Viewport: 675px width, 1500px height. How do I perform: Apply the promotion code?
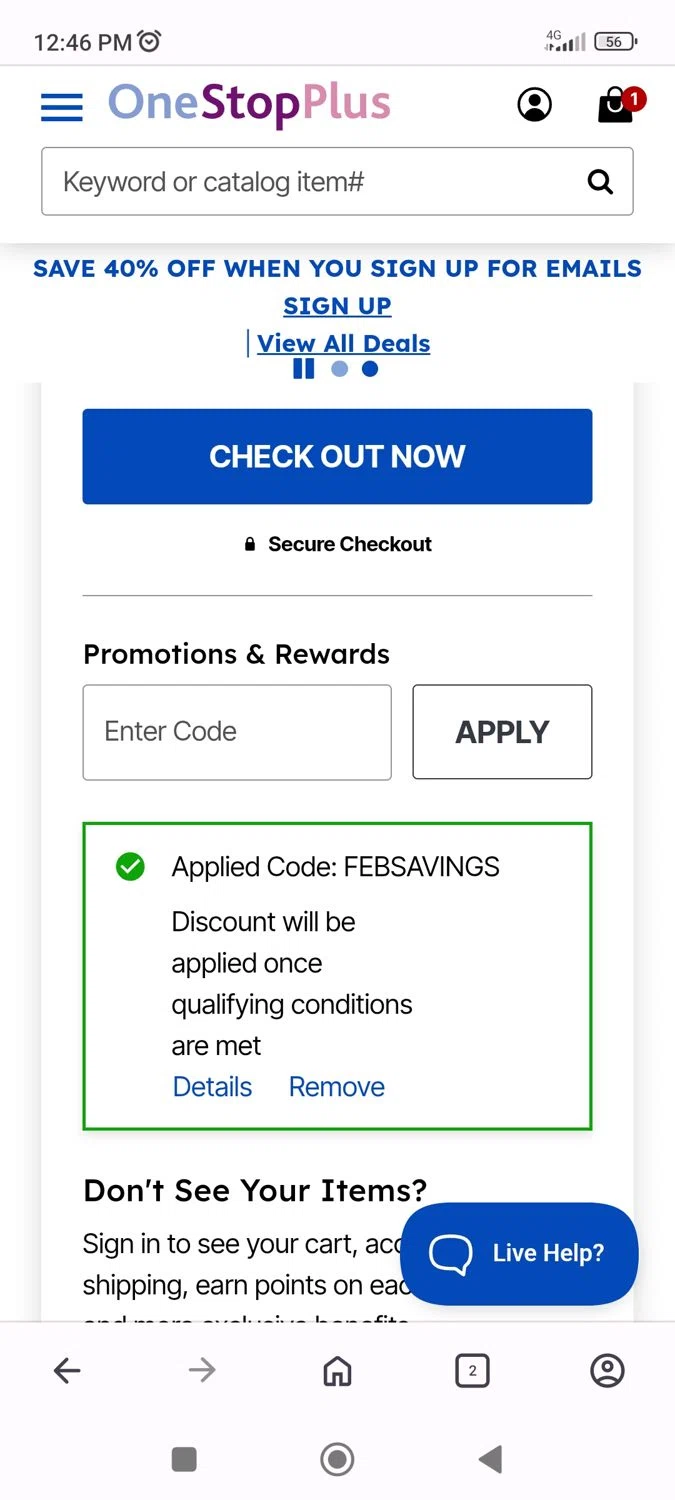tap(502, 732)
